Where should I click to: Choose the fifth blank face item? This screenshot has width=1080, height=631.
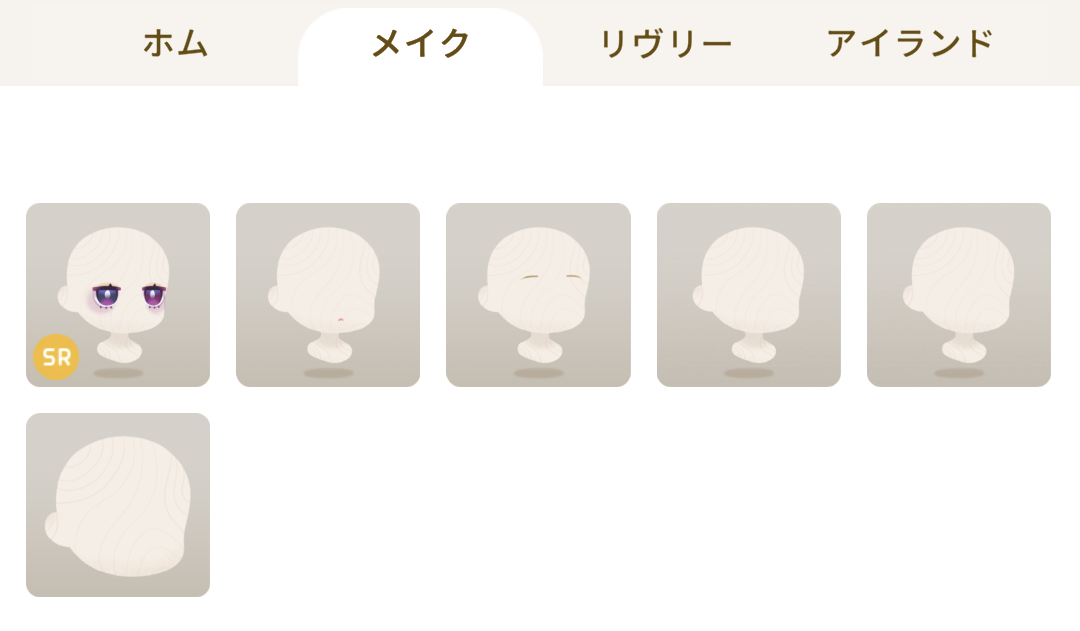(958, 295)
